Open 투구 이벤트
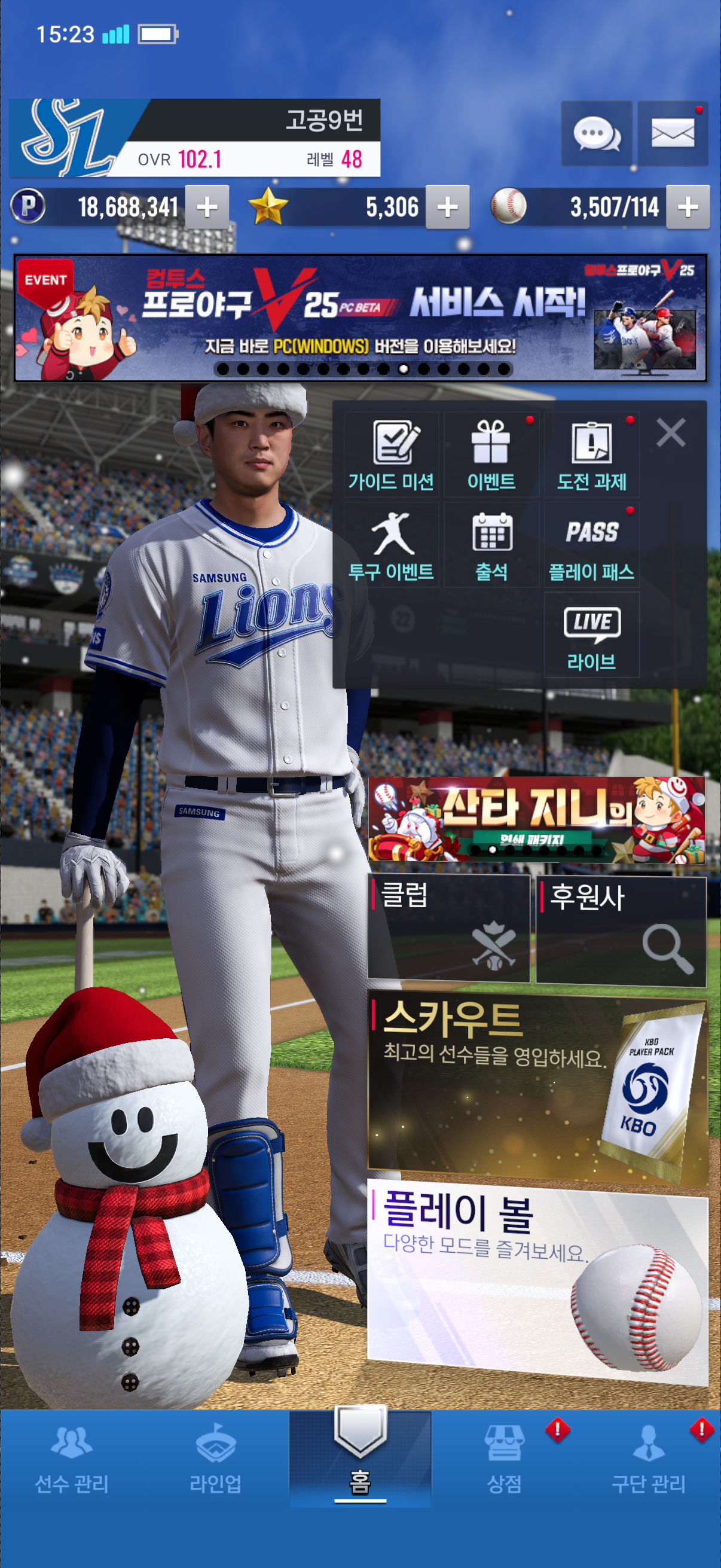The height and width of the screenshot is (1568, 721). 391,545
